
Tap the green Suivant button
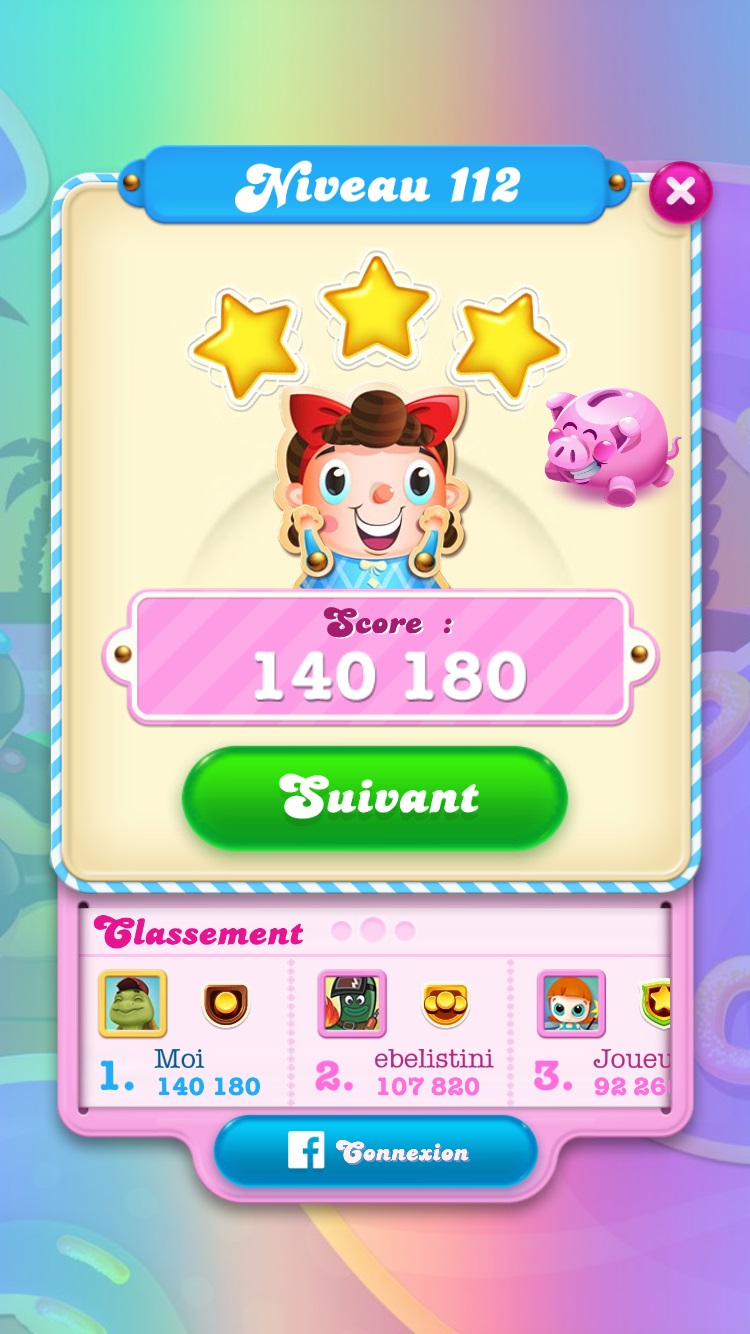(375, 798)
